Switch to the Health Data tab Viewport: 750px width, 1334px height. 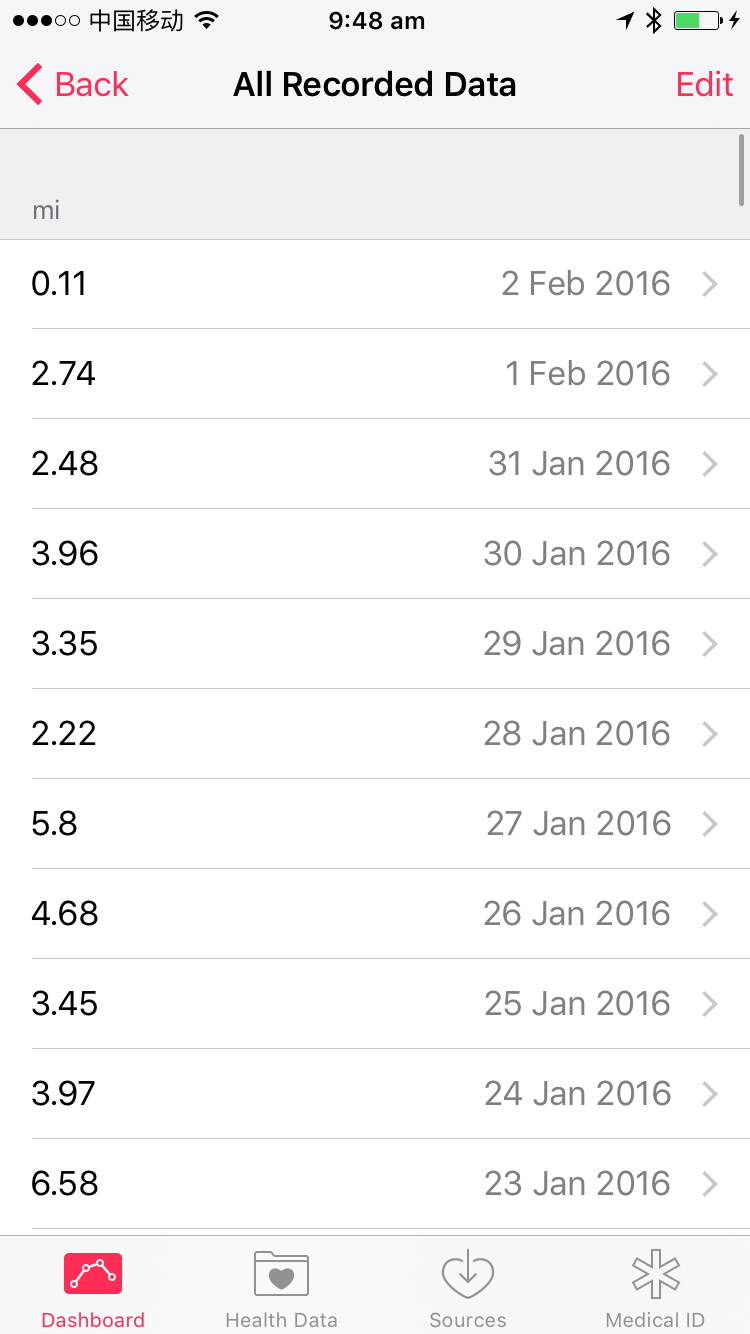(281, 1288)
